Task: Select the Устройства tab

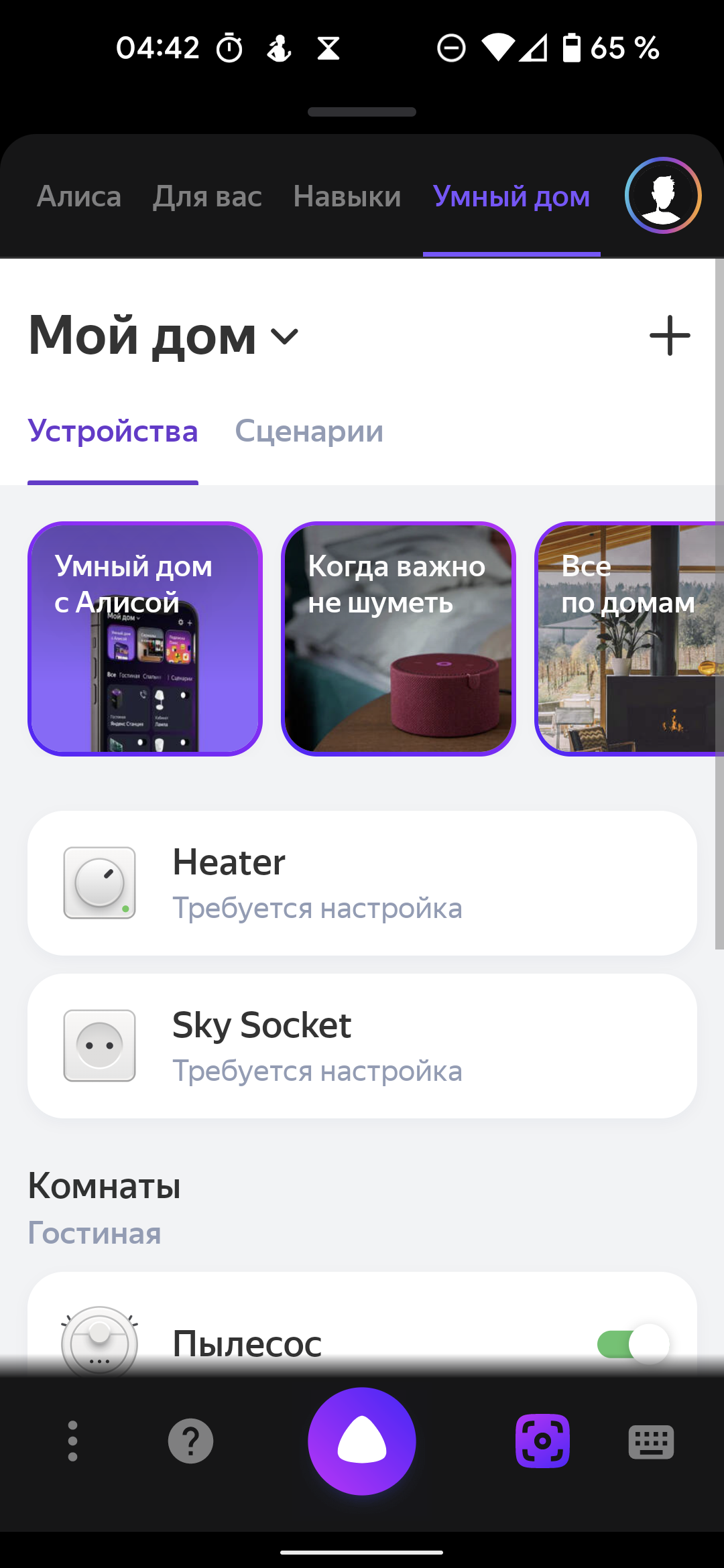Action: click(113, 432)
